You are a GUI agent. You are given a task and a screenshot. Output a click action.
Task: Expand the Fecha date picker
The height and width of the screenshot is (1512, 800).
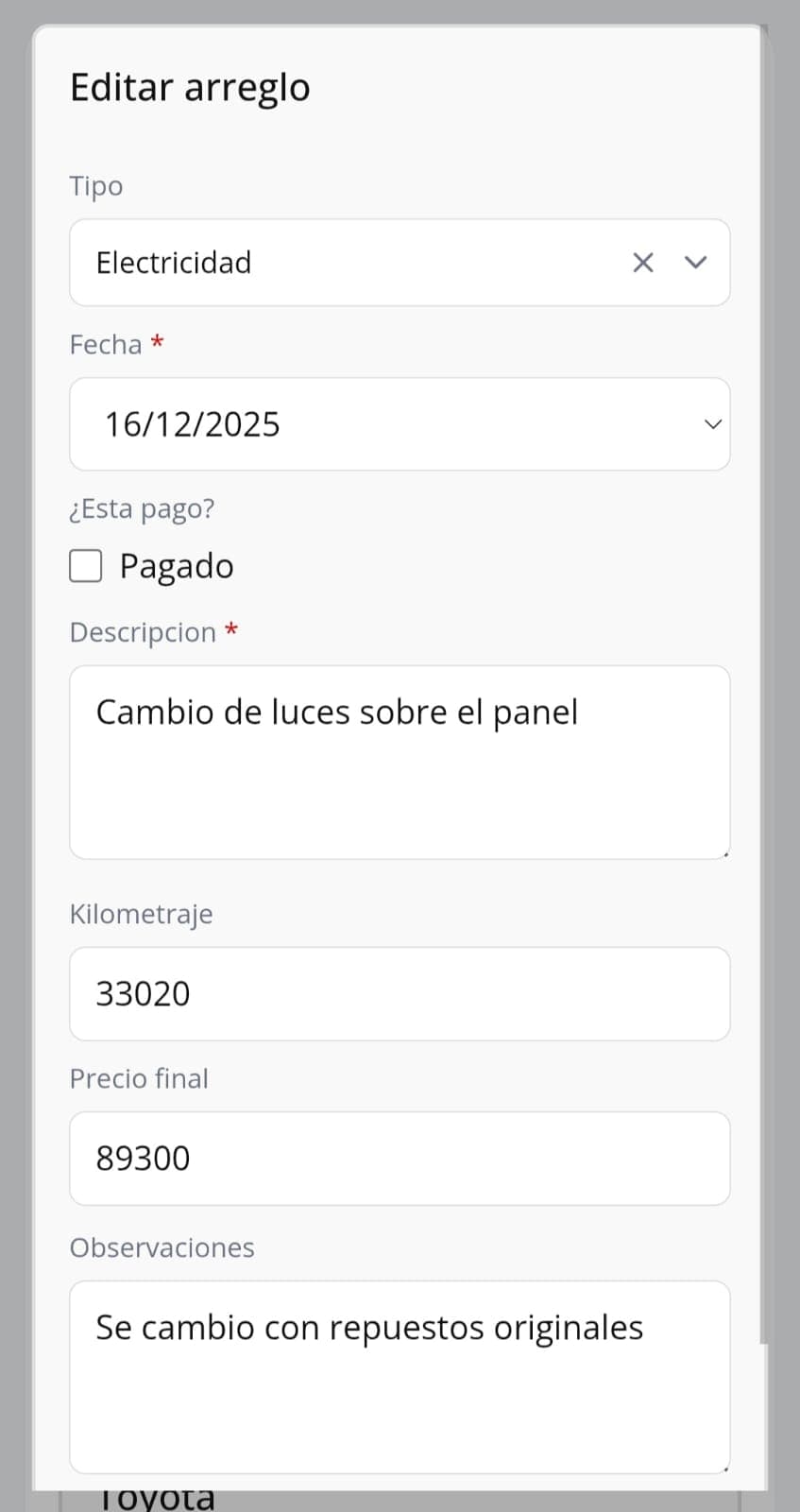point(713,424)
